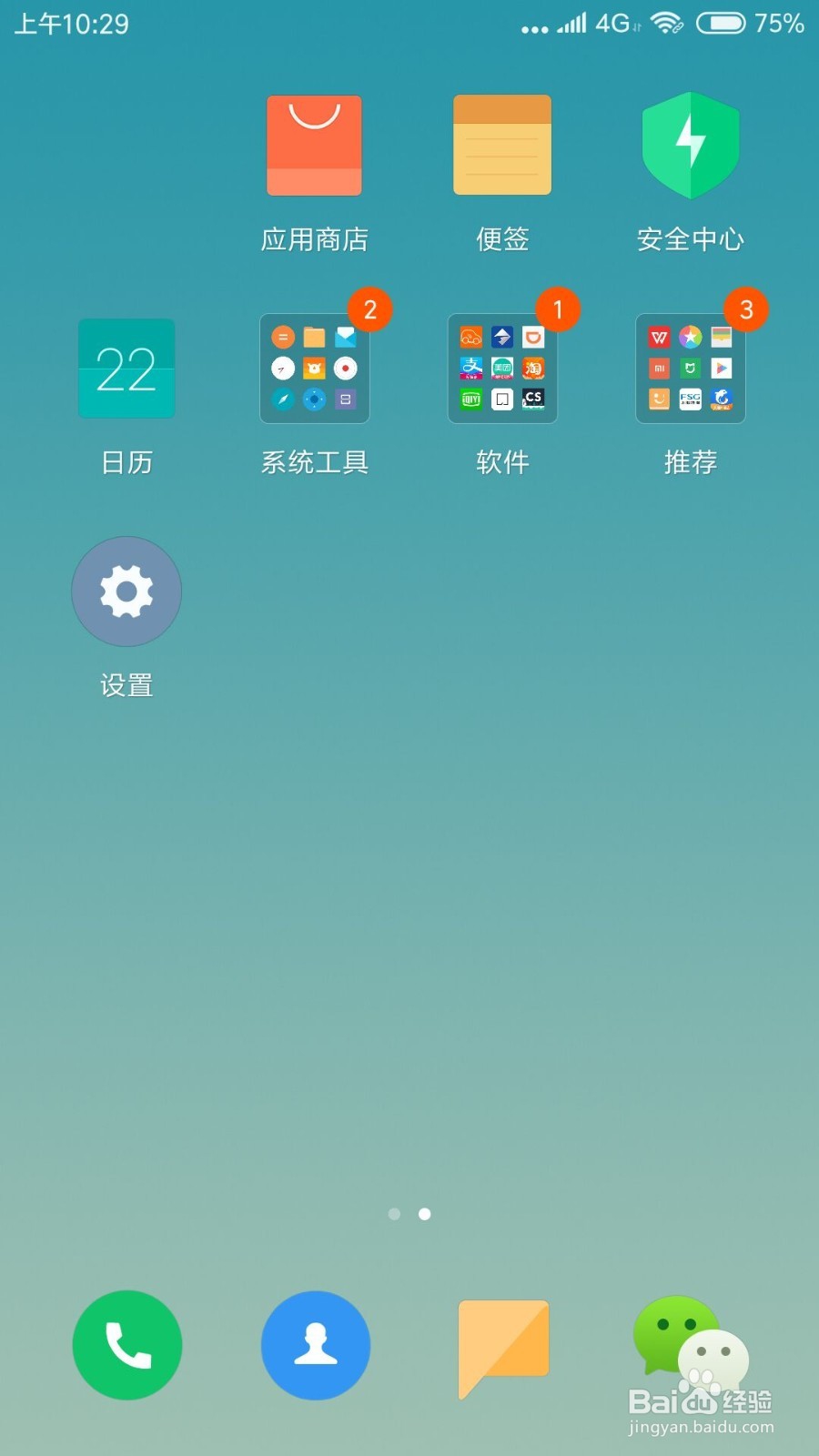Tap the red badge showing 2 on 系统工具

[369, 309]
